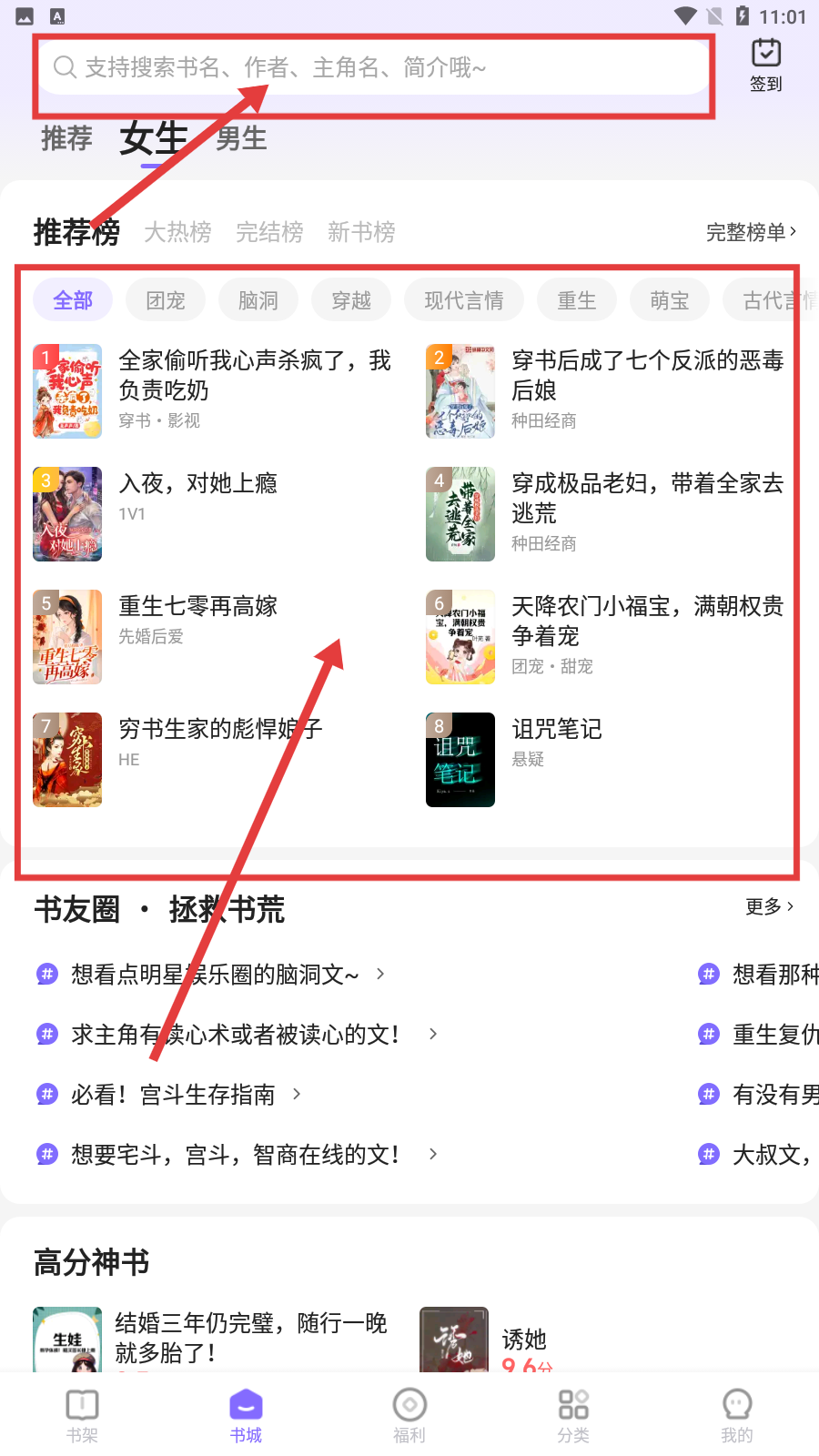Viewport: 819px width, 1456px height.
Task: Filter by the 穿越 chip
Action: 351,300
